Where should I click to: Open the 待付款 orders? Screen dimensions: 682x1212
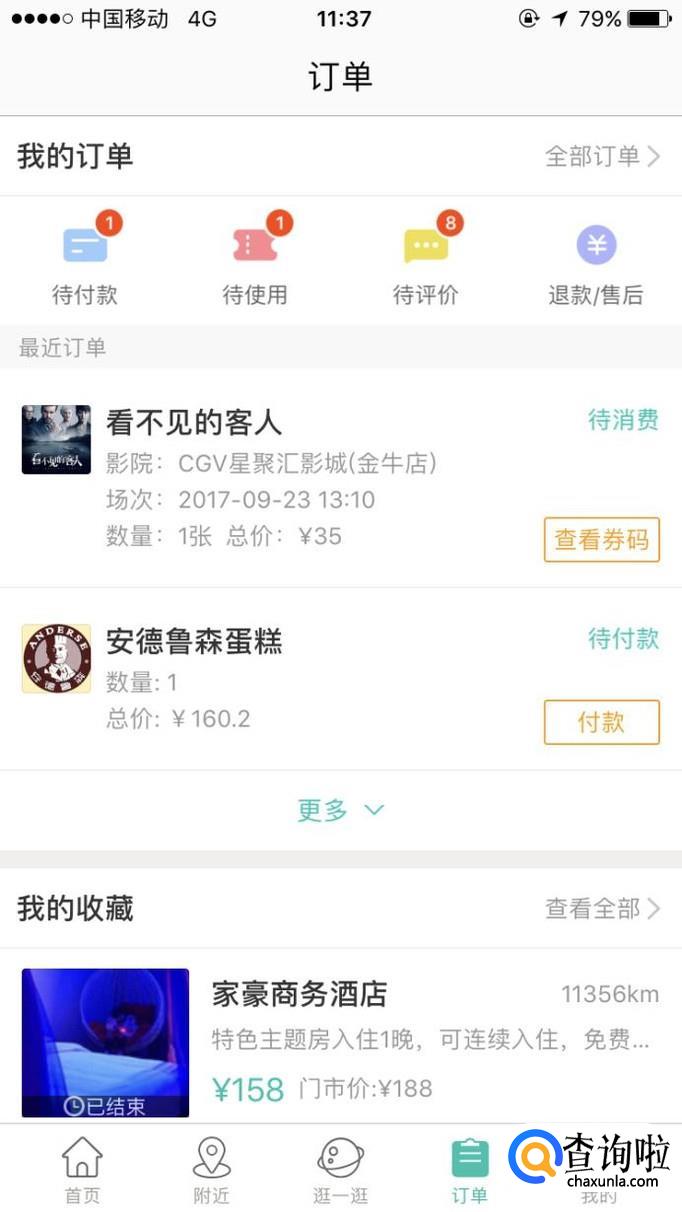[85, 261]
